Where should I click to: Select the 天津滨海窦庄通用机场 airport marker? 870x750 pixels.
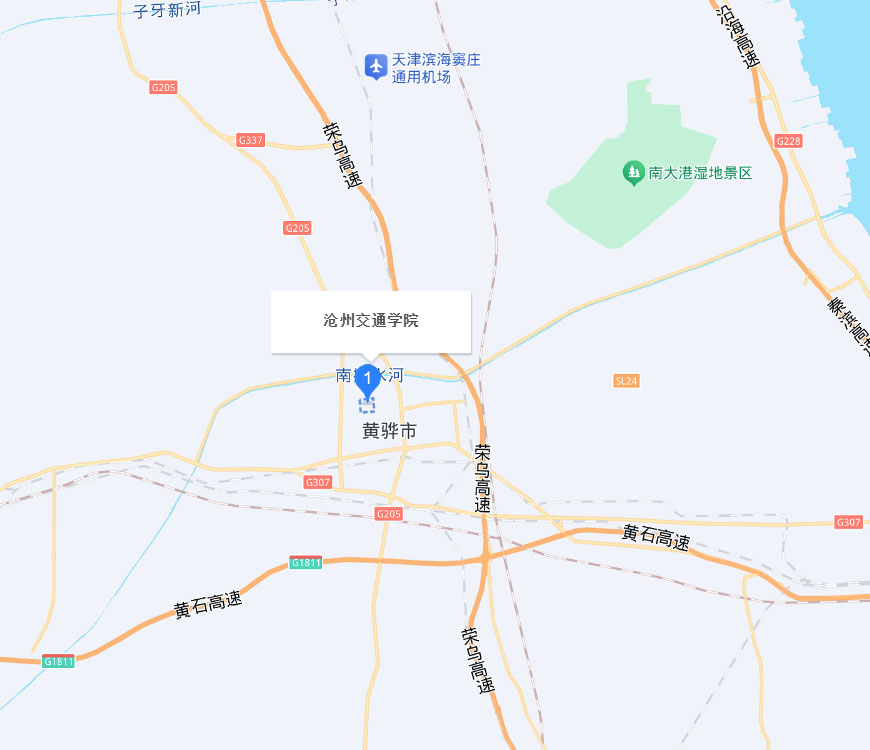(x=376, y=67)
